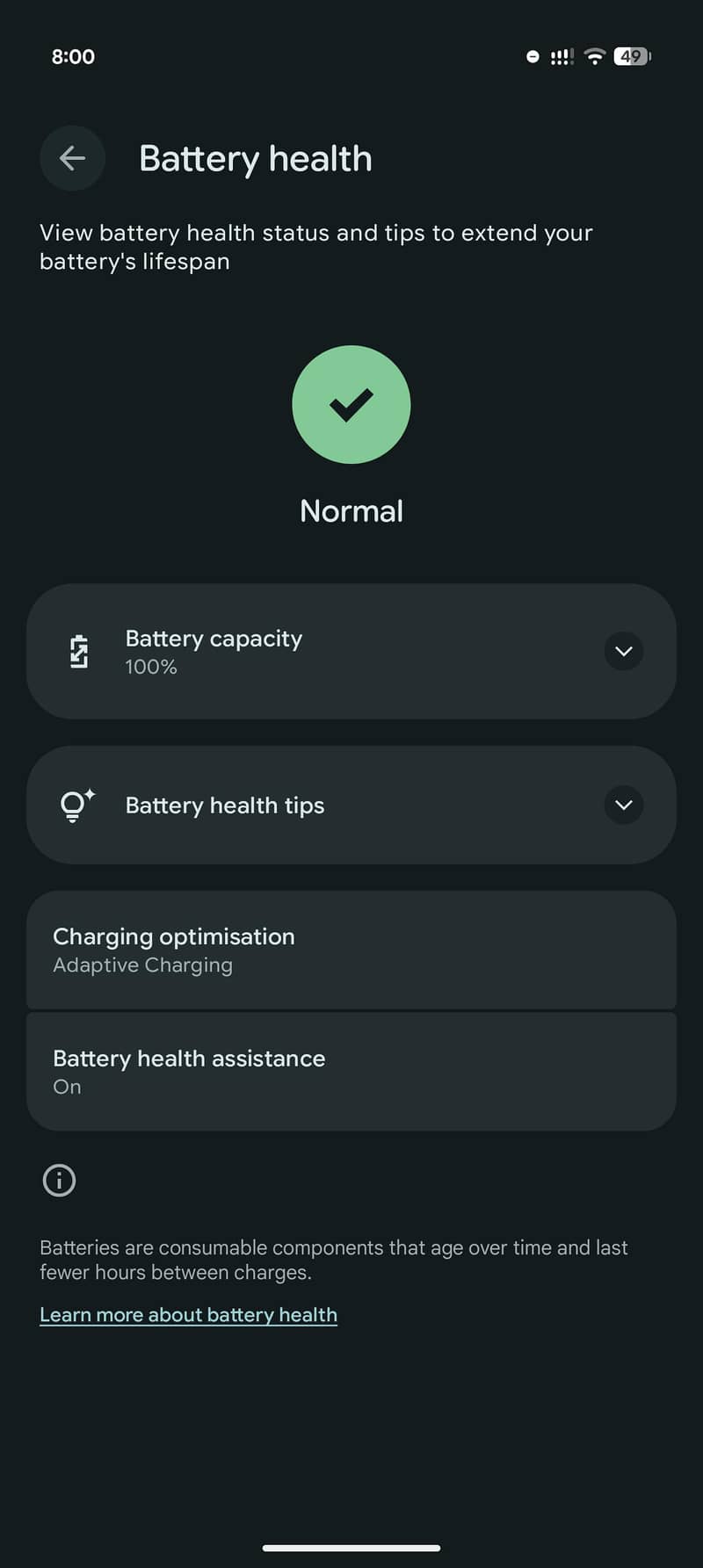The height and width of the screenshot is (1568, 703).
Task: Open Learn more about battery health link
Action: [188, 1314]
